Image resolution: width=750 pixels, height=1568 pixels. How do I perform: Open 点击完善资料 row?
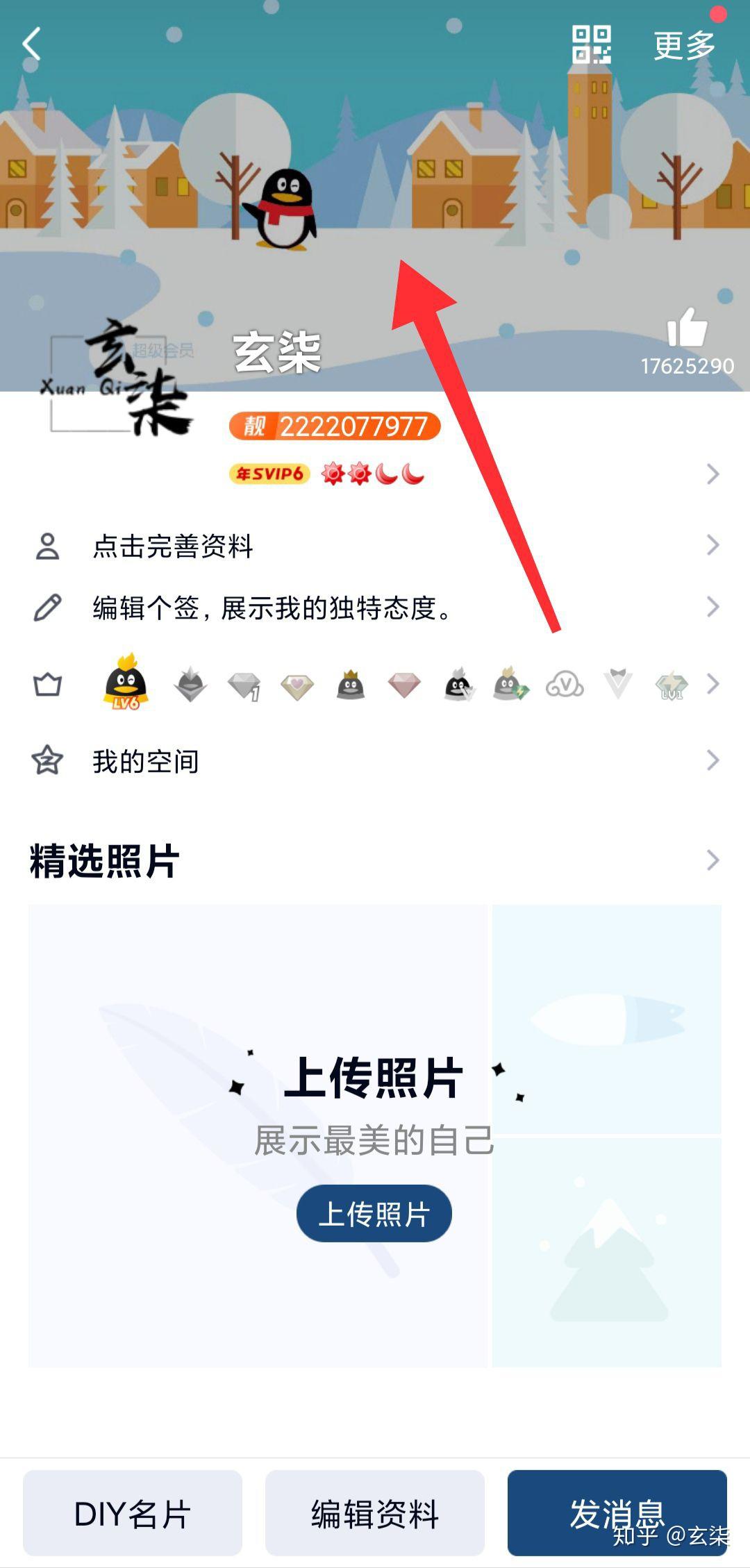[375, 546]
